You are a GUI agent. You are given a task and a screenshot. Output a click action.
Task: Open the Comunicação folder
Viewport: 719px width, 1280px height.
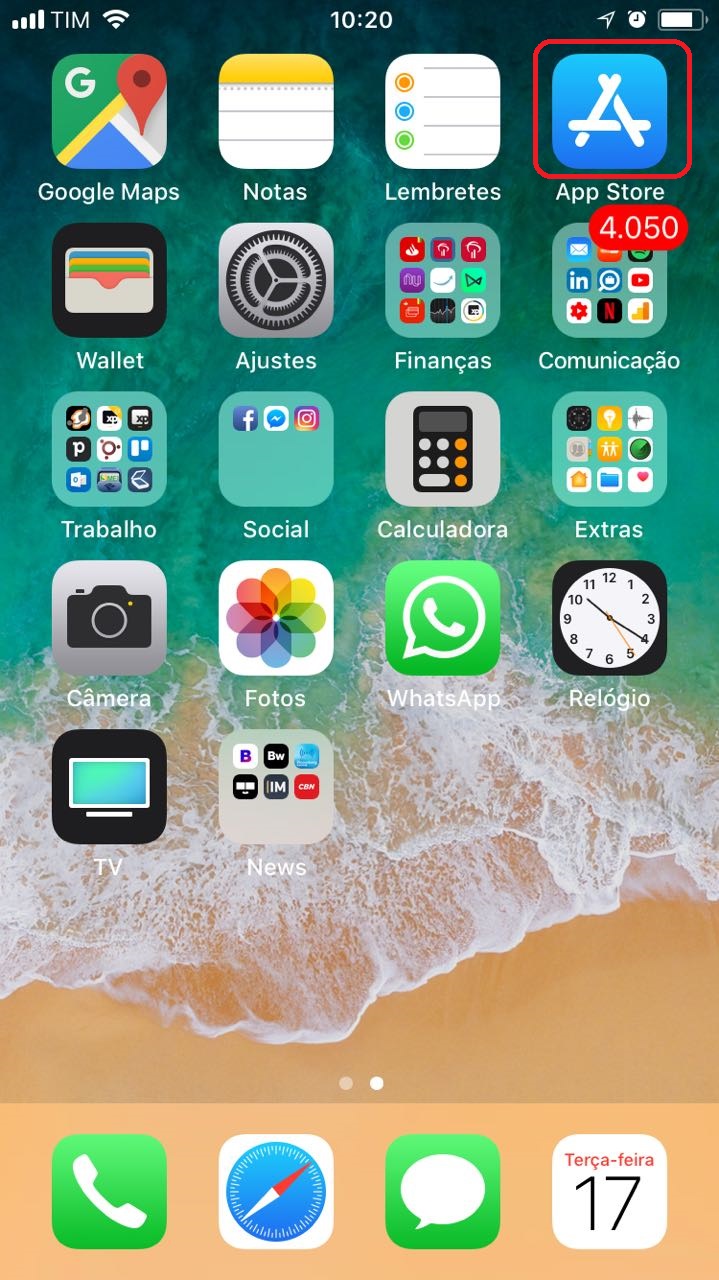[x=609, y=280]
